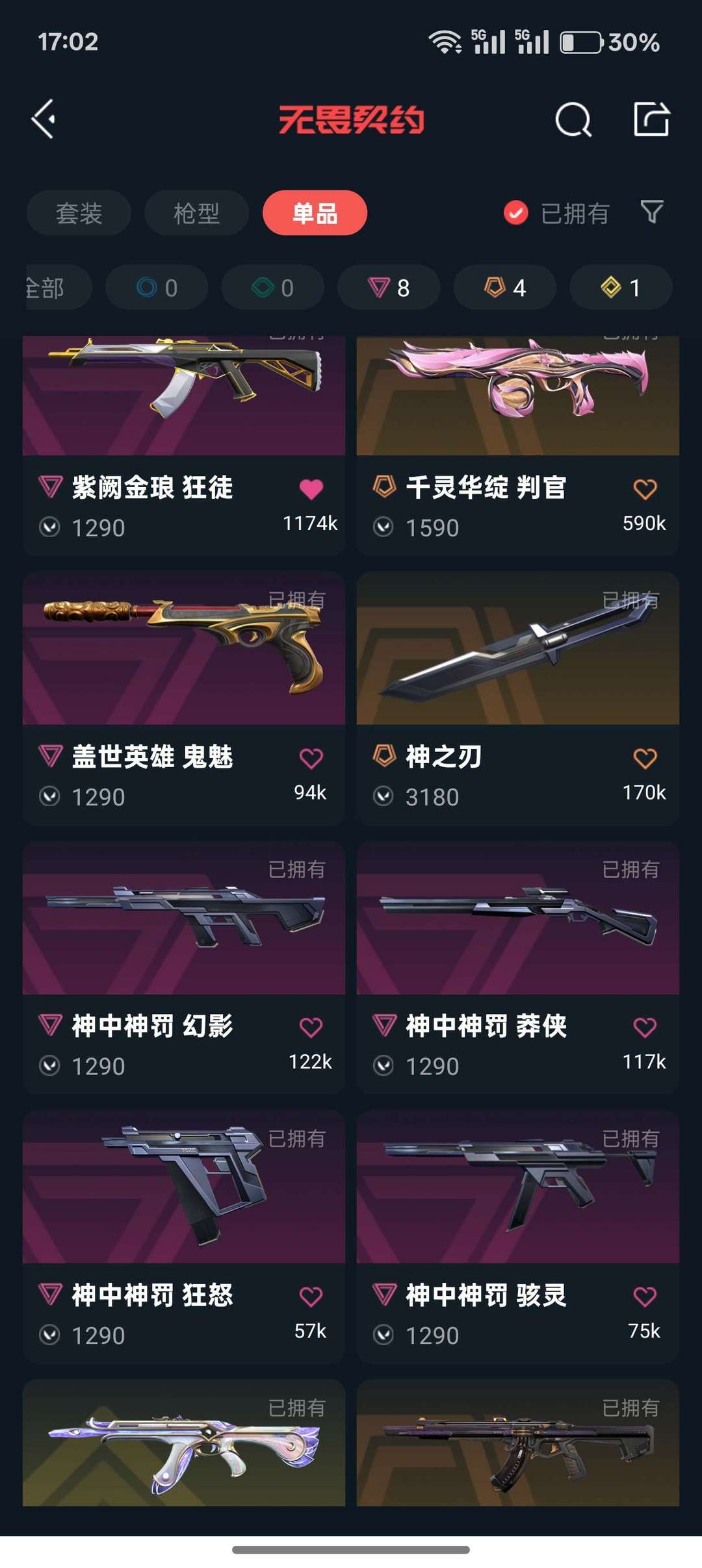Like the 千灵华绽 判官 skin
Viewport: 702px width, 1568px height.
coord(645,489)
